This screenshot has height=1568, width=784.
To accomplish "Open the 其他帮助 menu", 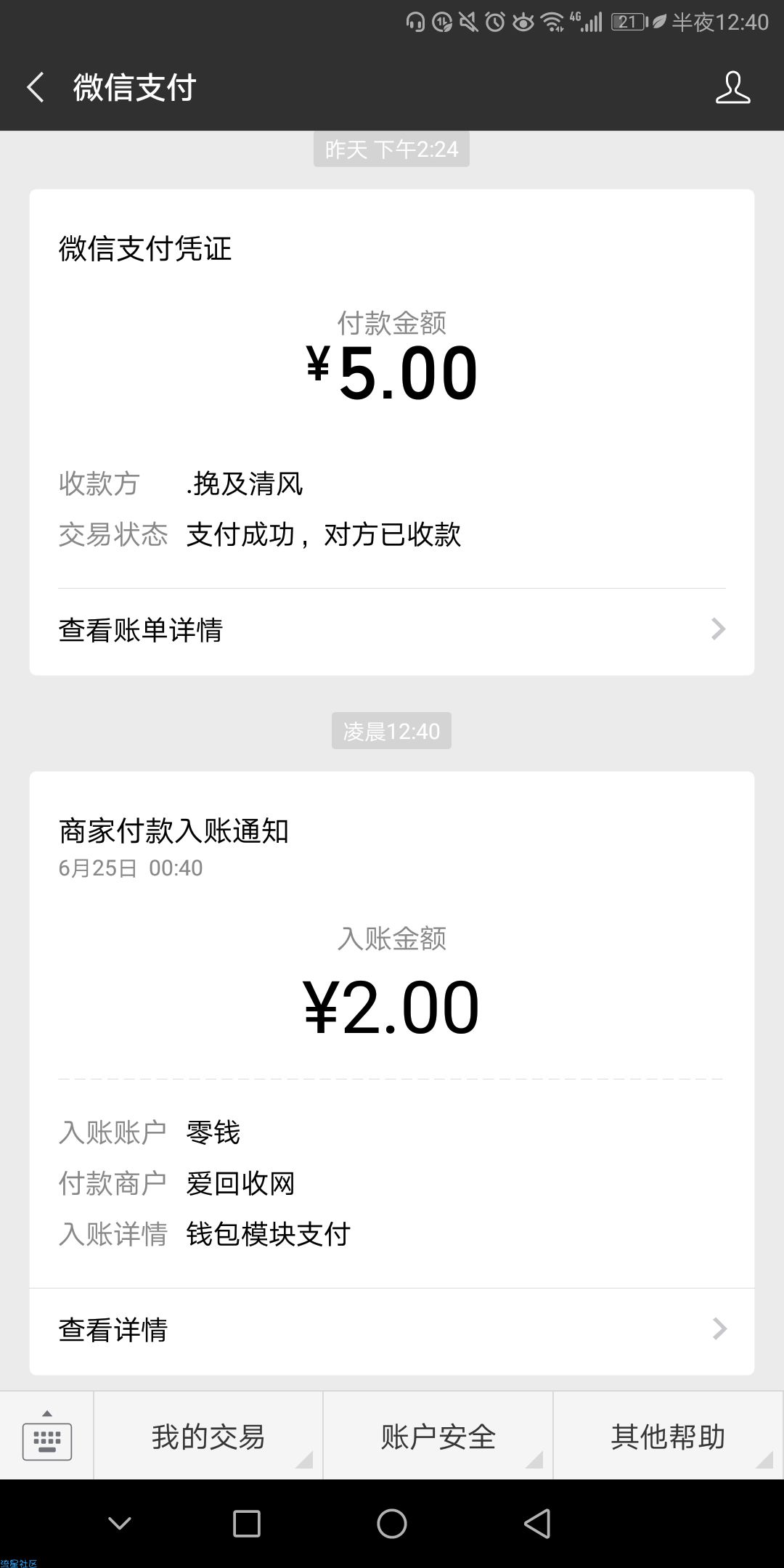I will pos(669,1437).
